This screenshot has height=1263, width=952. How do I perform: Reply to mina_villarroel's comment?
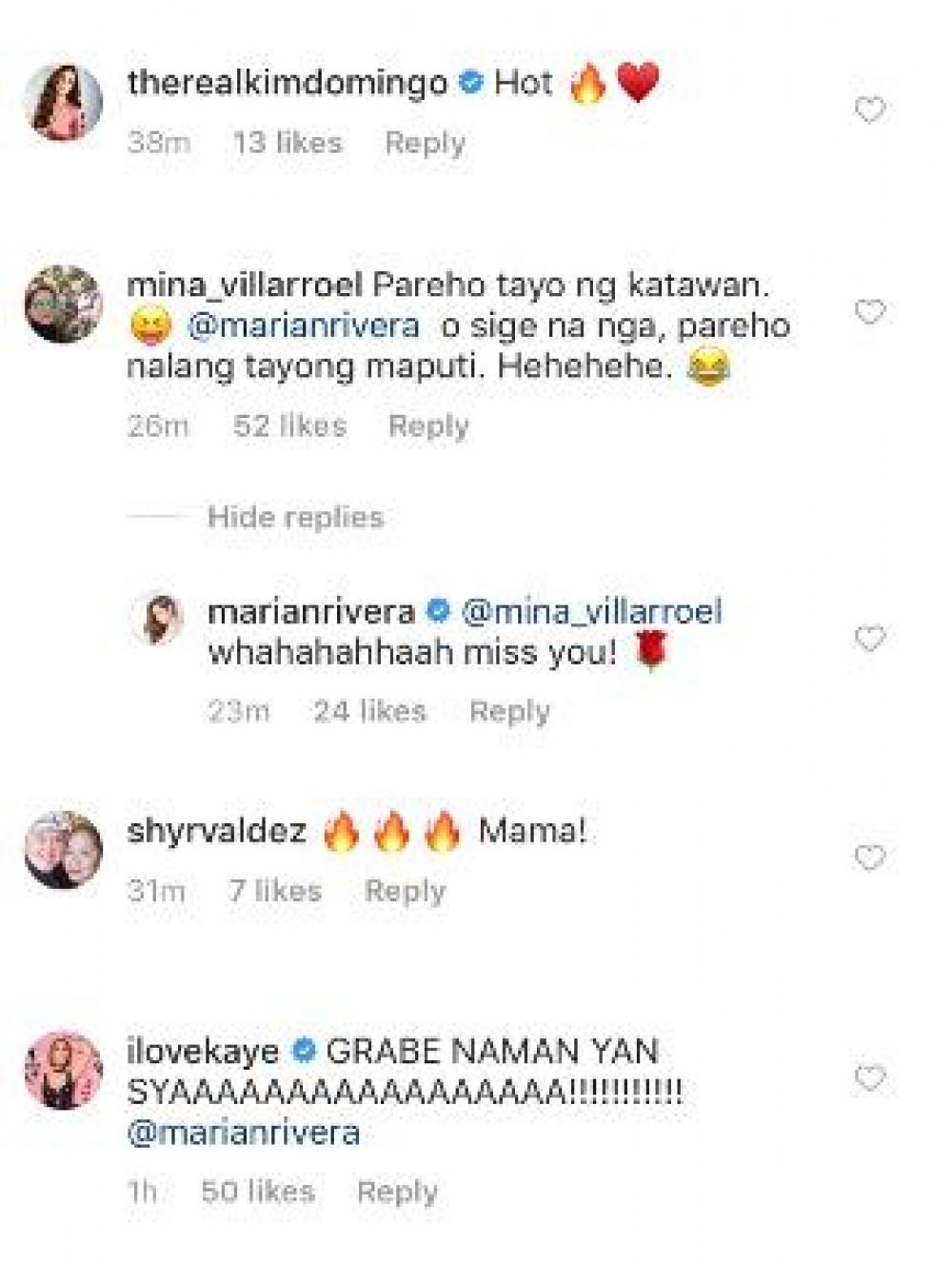click(x=428, y=425)
